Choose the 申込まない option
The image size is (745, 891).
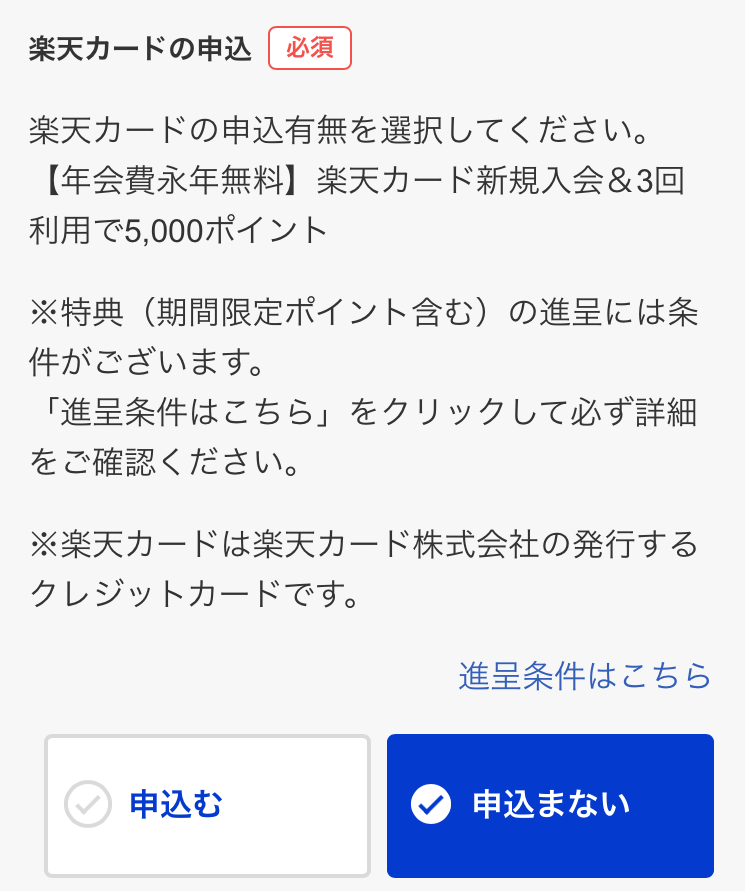550,805
